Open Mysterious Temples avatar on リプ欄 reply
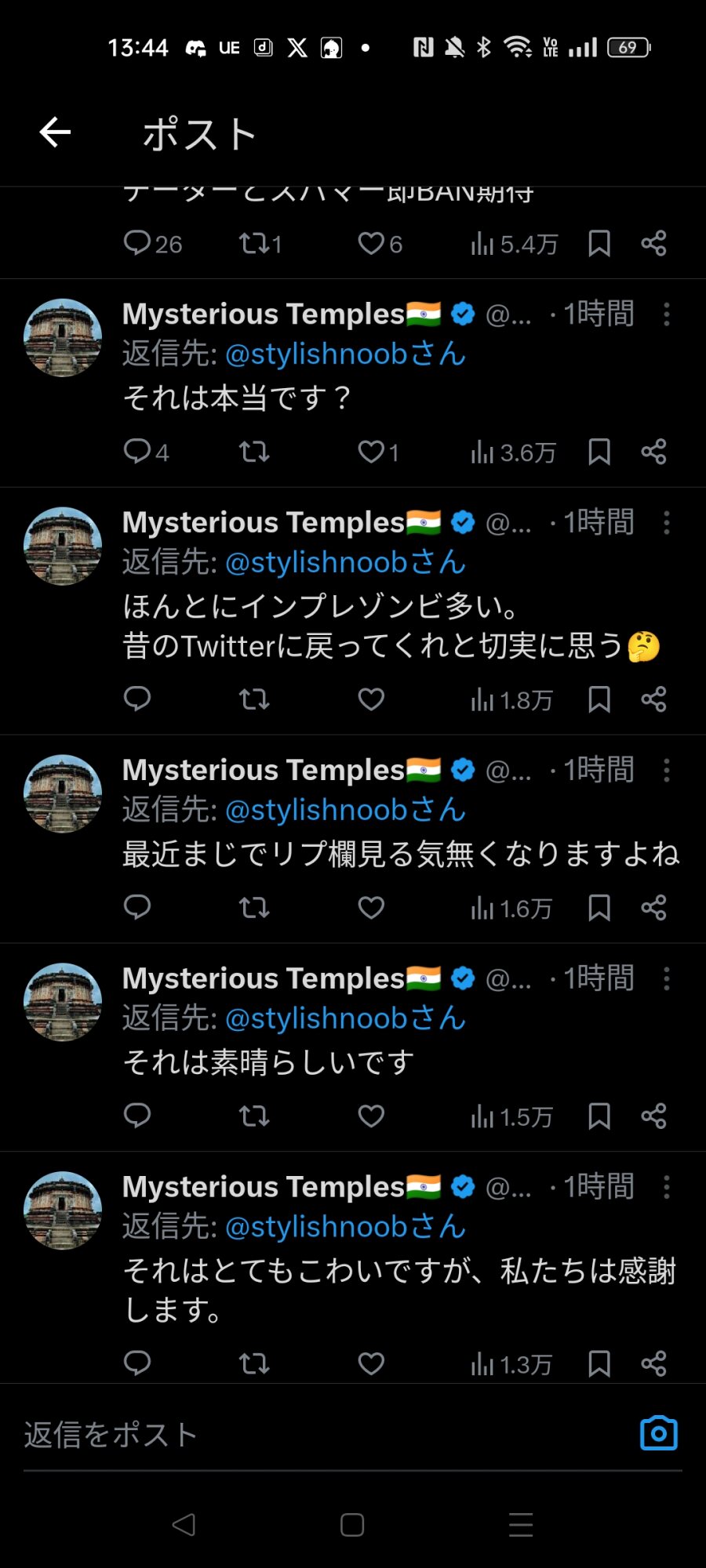Viewport: 706px width, 1568px height. [63, 793]
